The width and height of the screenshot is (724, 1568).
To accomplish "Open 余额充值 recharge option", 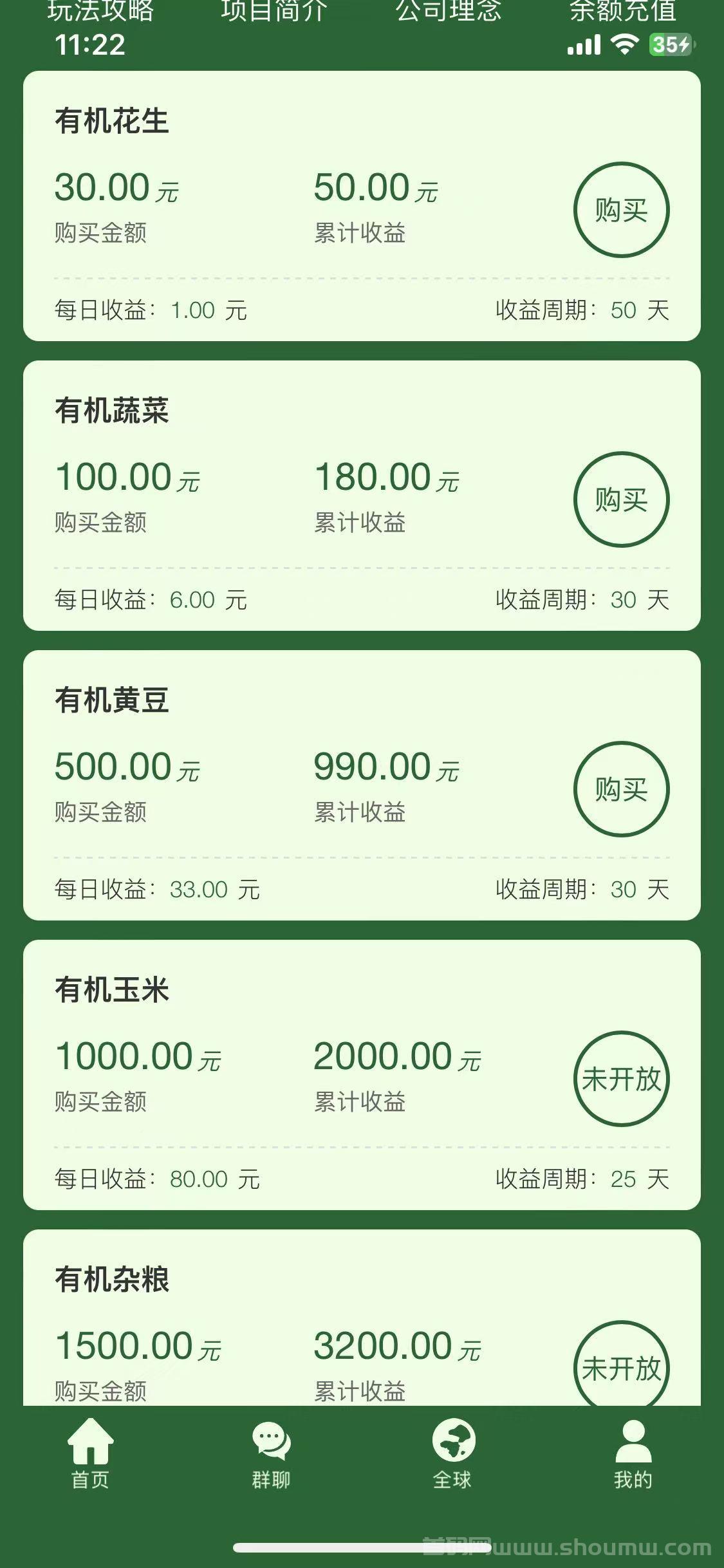I will pos(622,10).
